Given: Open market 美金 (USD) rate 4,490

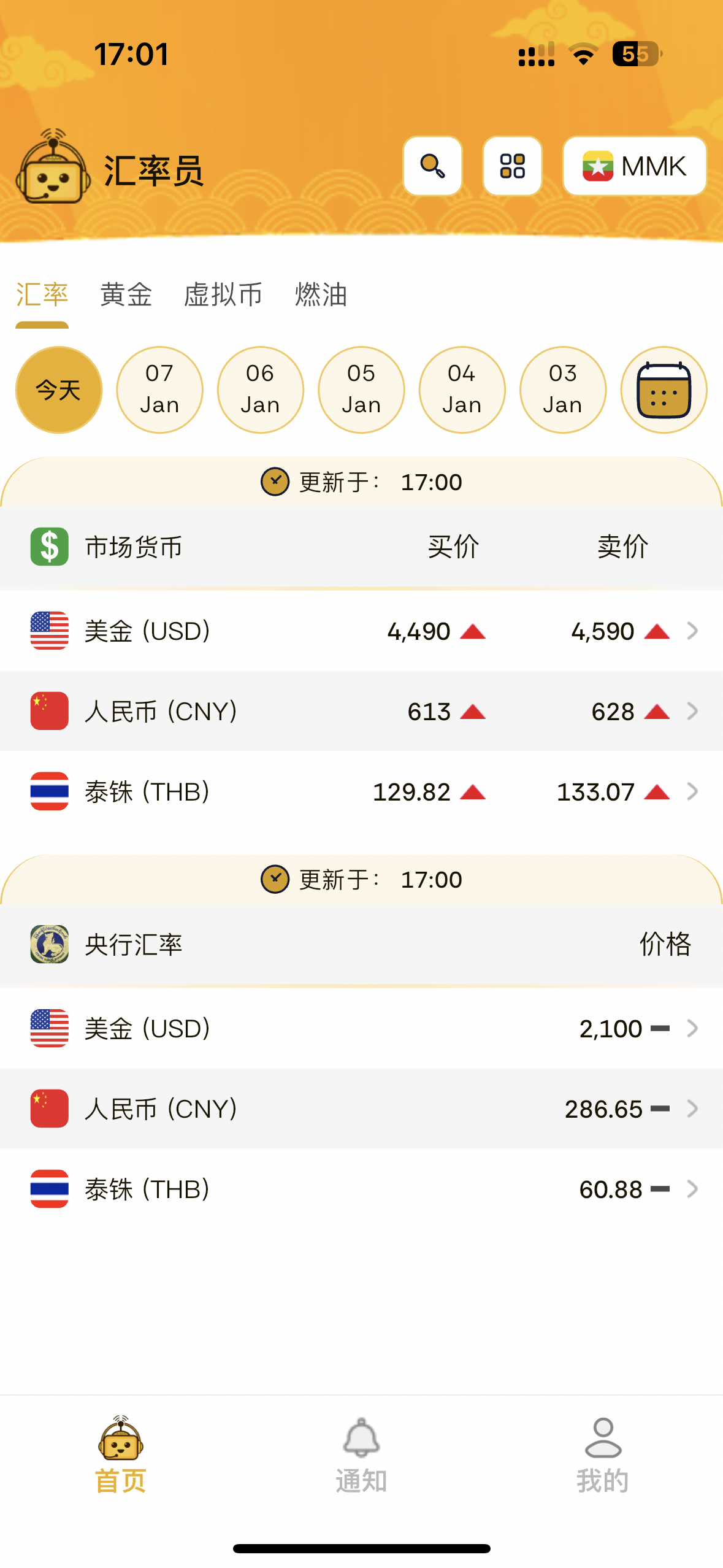Looking at the screenshot, I should (x=361, y=631).
